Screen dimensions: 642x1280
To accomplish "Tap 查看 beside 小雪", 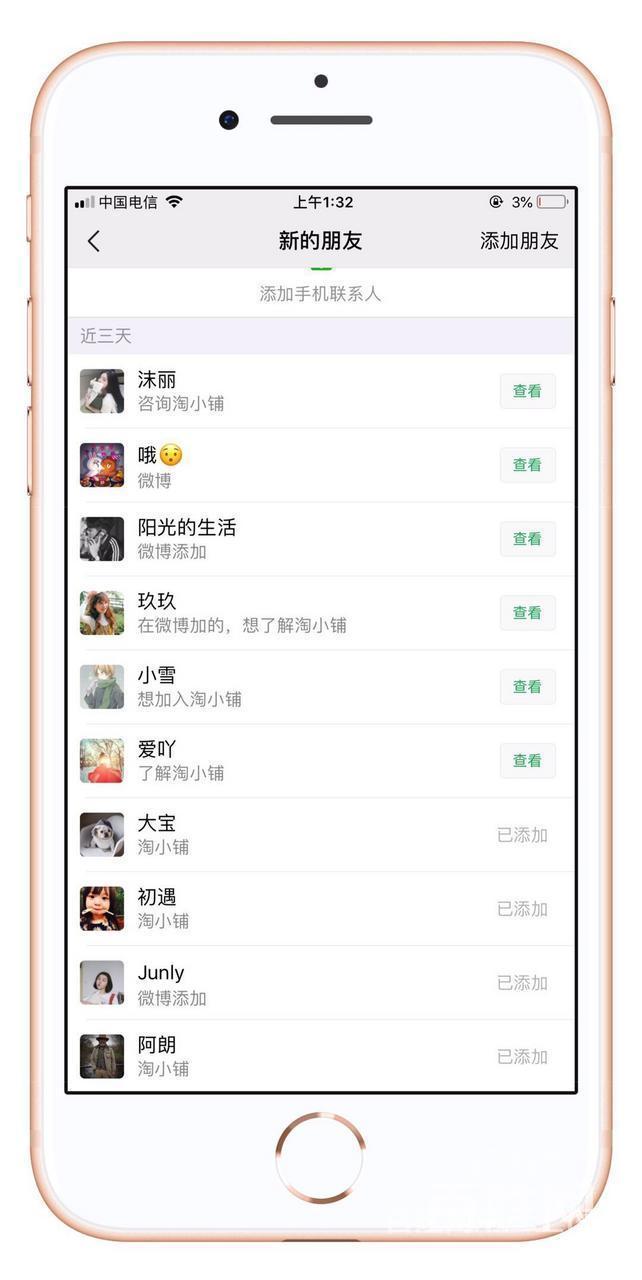I will click(527, 687).
